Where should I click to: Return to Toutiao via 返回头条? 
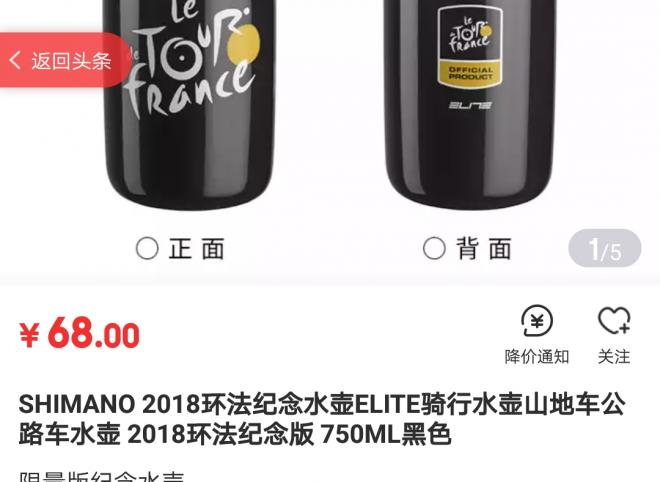pyautogui.click(x=62, y=61)
